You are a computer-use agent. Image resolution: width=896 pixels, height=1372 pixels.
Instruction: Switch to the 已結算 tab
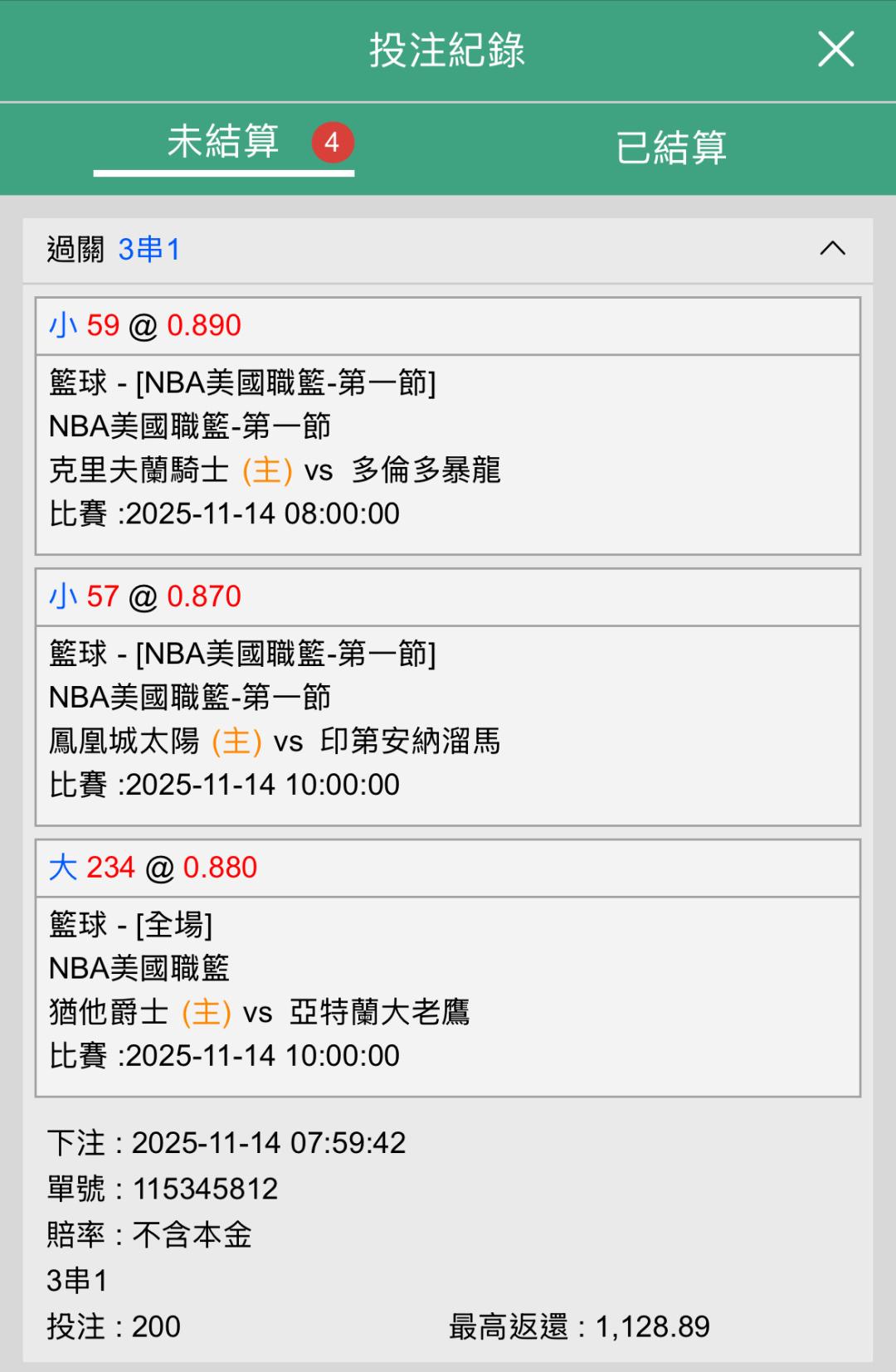[x=670, y=148]
